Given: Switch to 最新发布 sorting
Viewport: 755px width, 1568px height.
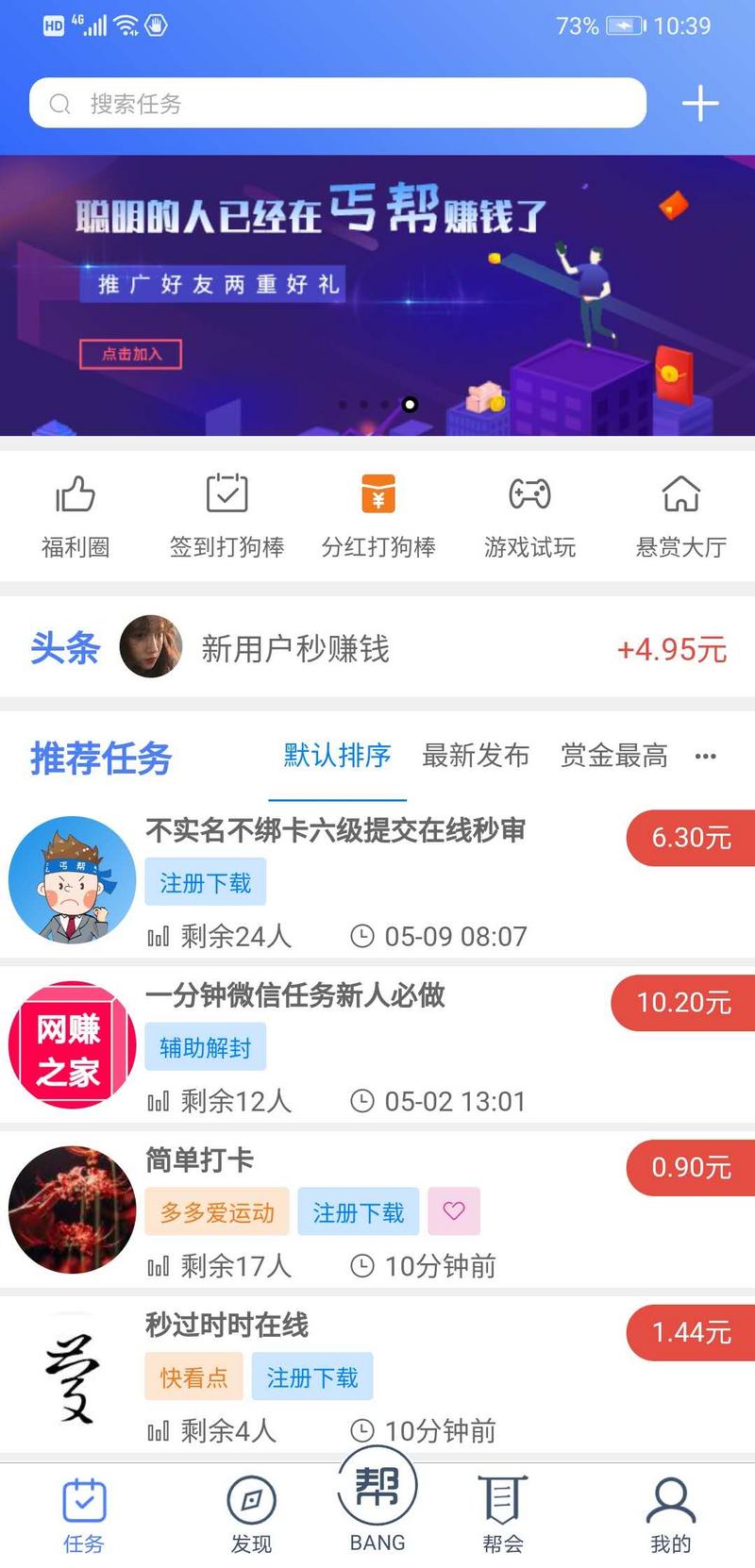Looking at the screenshot, I should (x=476, y=756).
